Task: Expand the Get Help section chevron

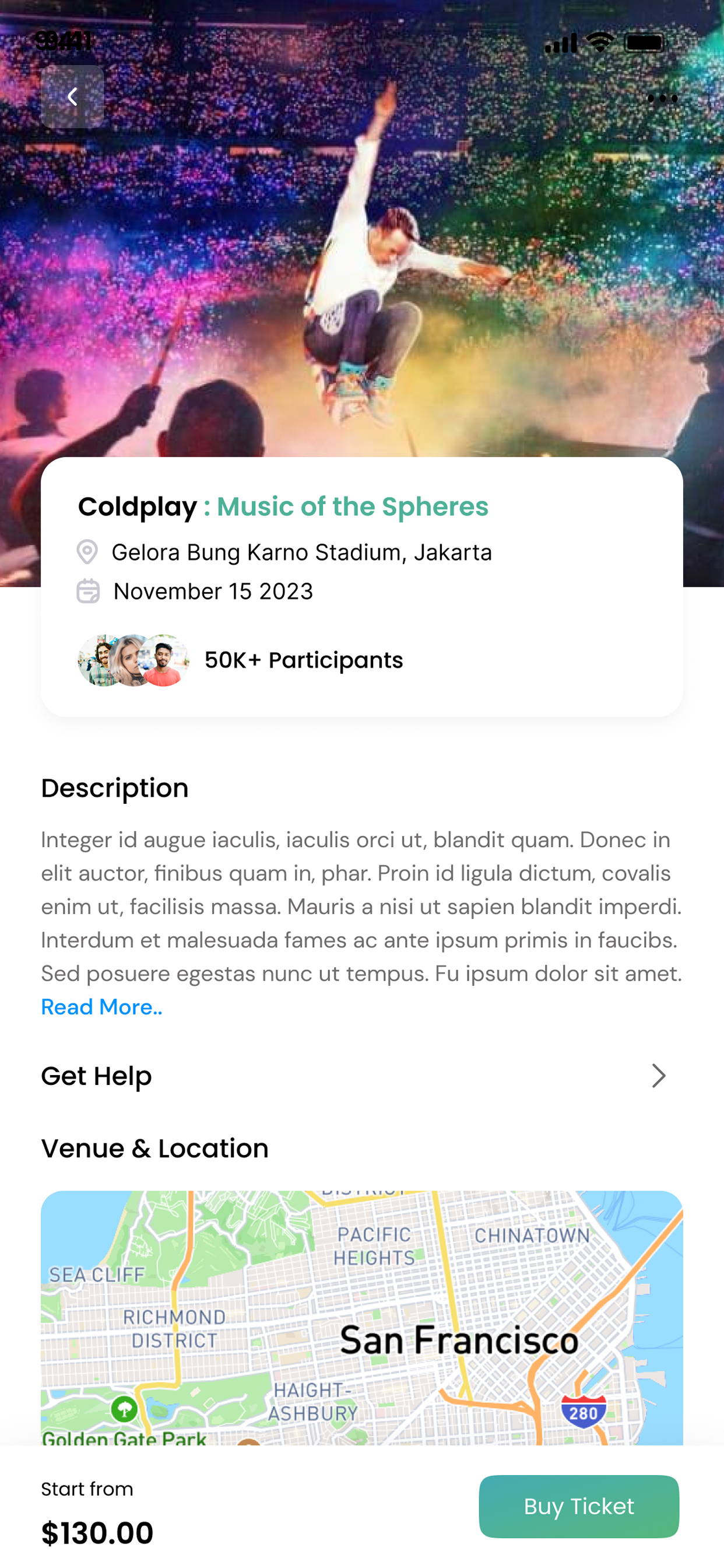Action: [659, 1076]
